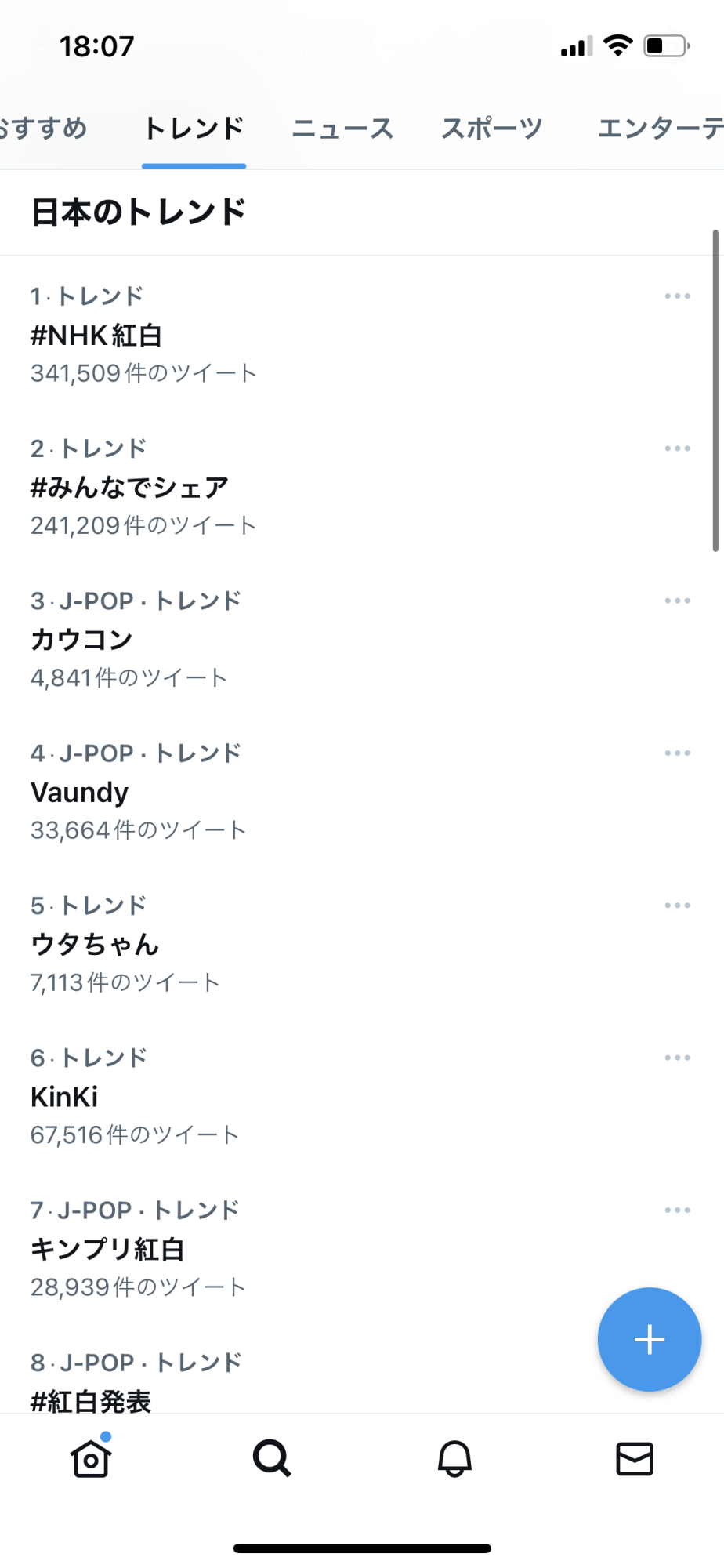The image size is (724, 1568).
Task: Open more options for カウコン trend
Action: [677, 601]
